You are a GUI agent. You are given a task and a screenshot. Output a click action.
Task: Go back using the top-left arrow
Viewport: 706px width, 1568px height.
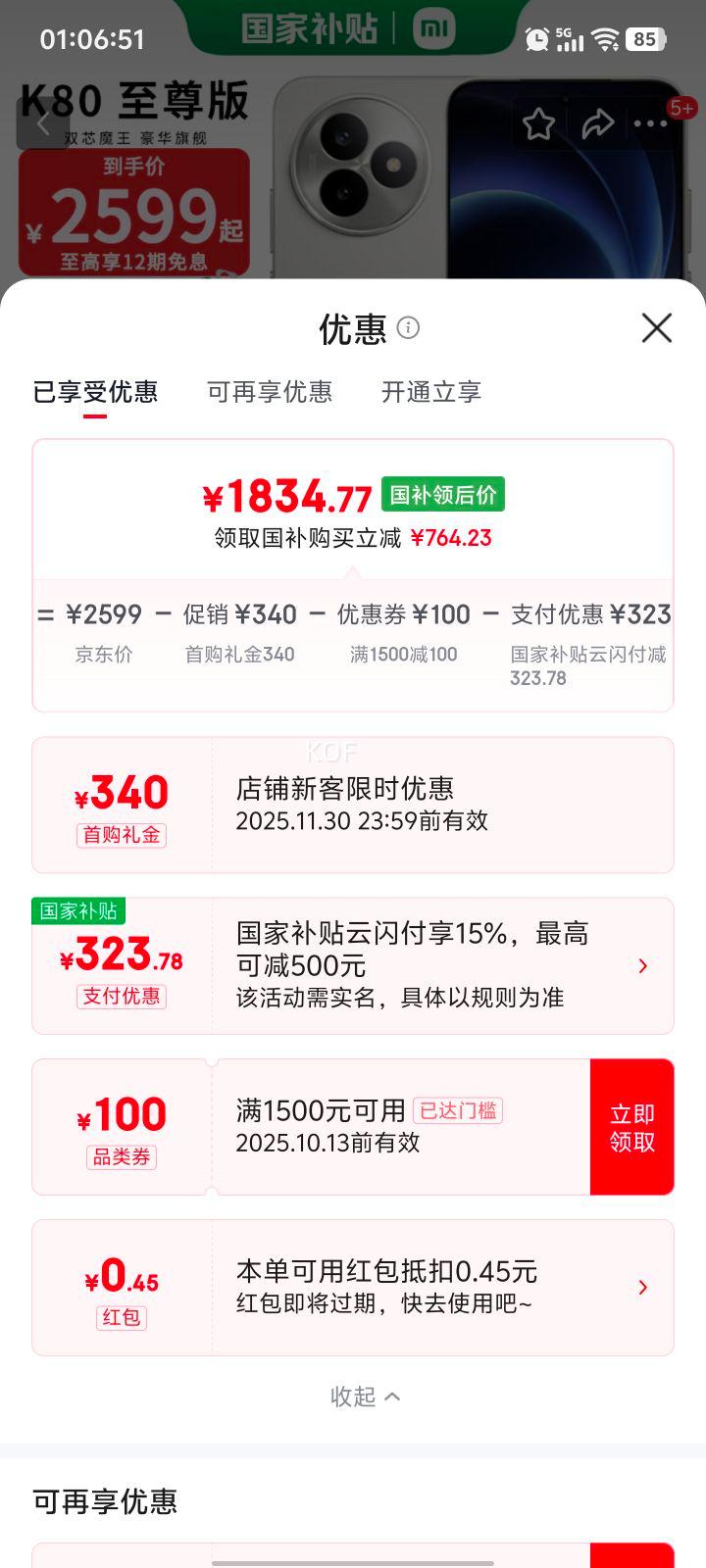click(43, 123)
